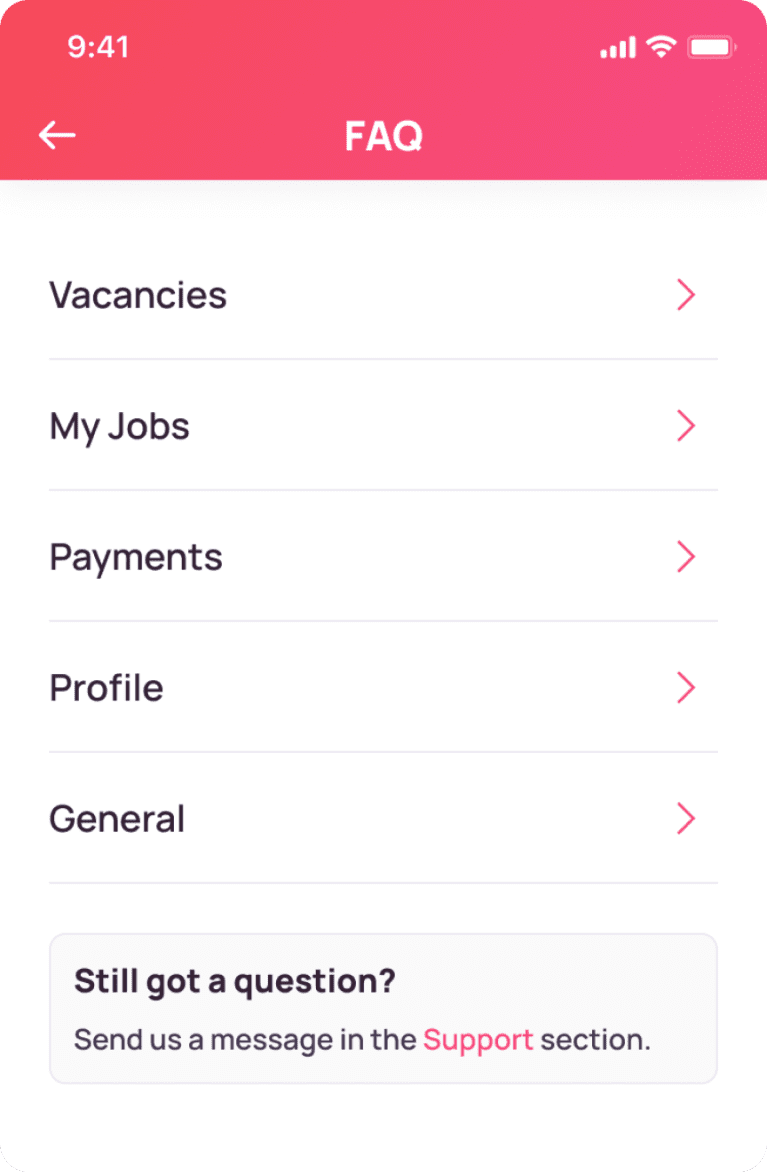Select the FAQ page title

click(383, 135)
